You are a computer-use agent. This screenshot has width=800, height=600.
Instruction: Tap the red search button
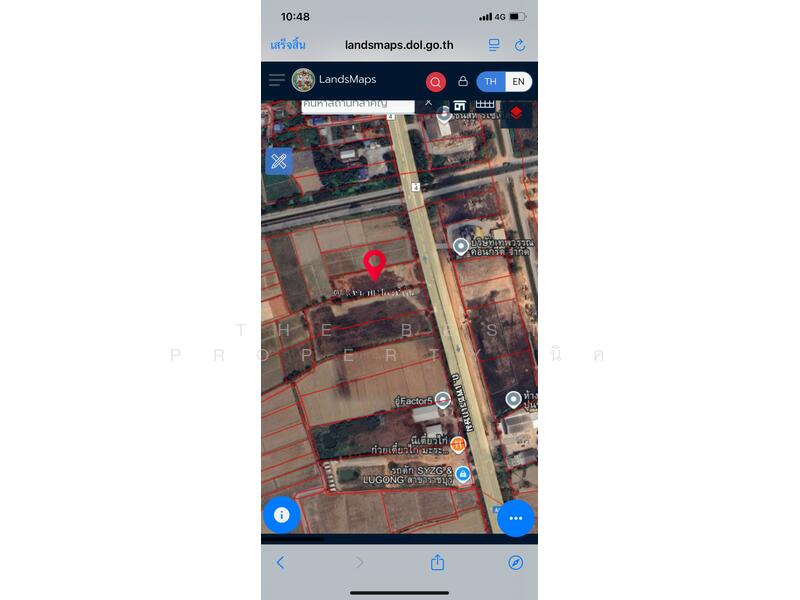[x=435, y=82]
